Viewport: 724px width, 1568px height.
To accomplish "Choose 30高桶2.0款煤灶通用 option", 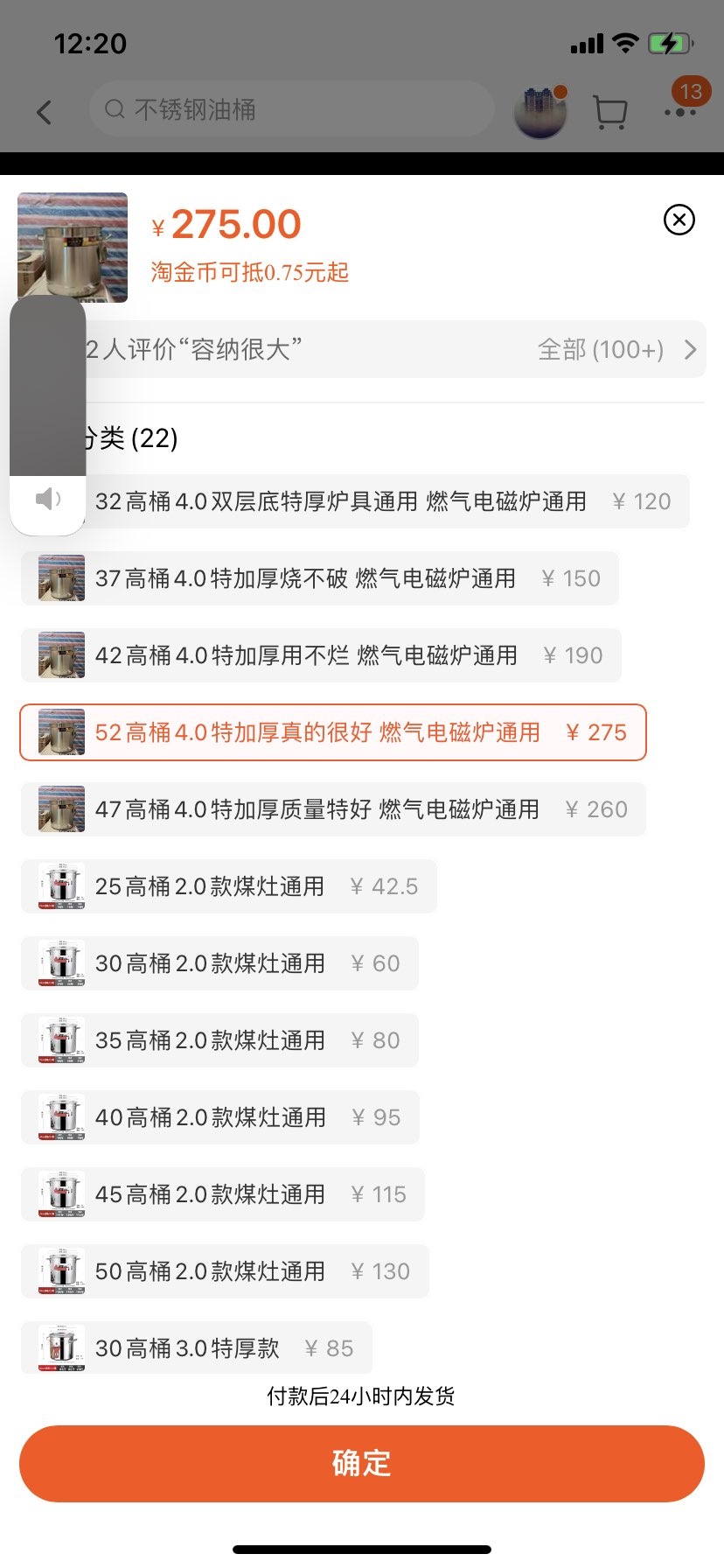I will [219, 963].
